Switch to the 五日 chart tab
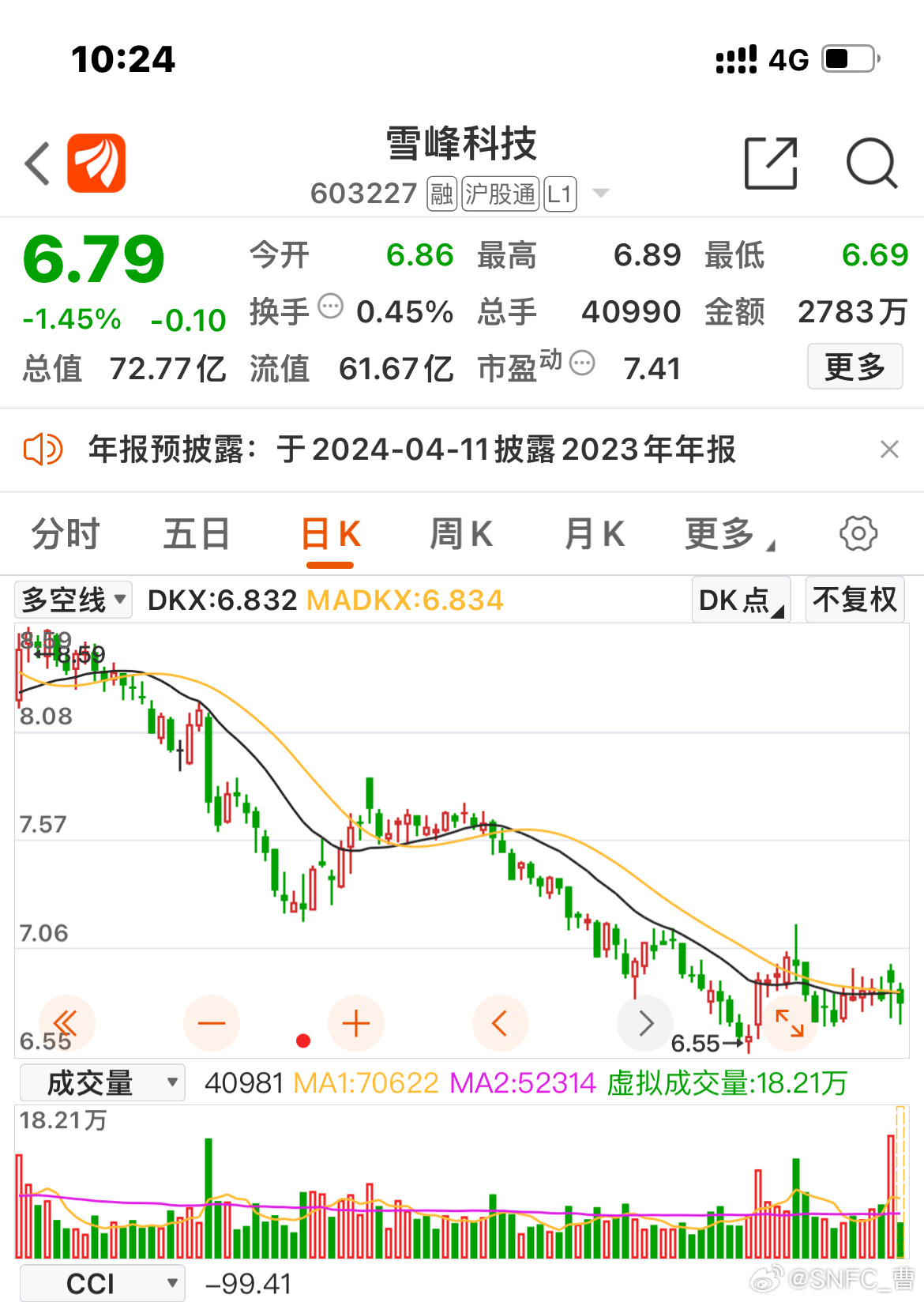 pos(197,534)
